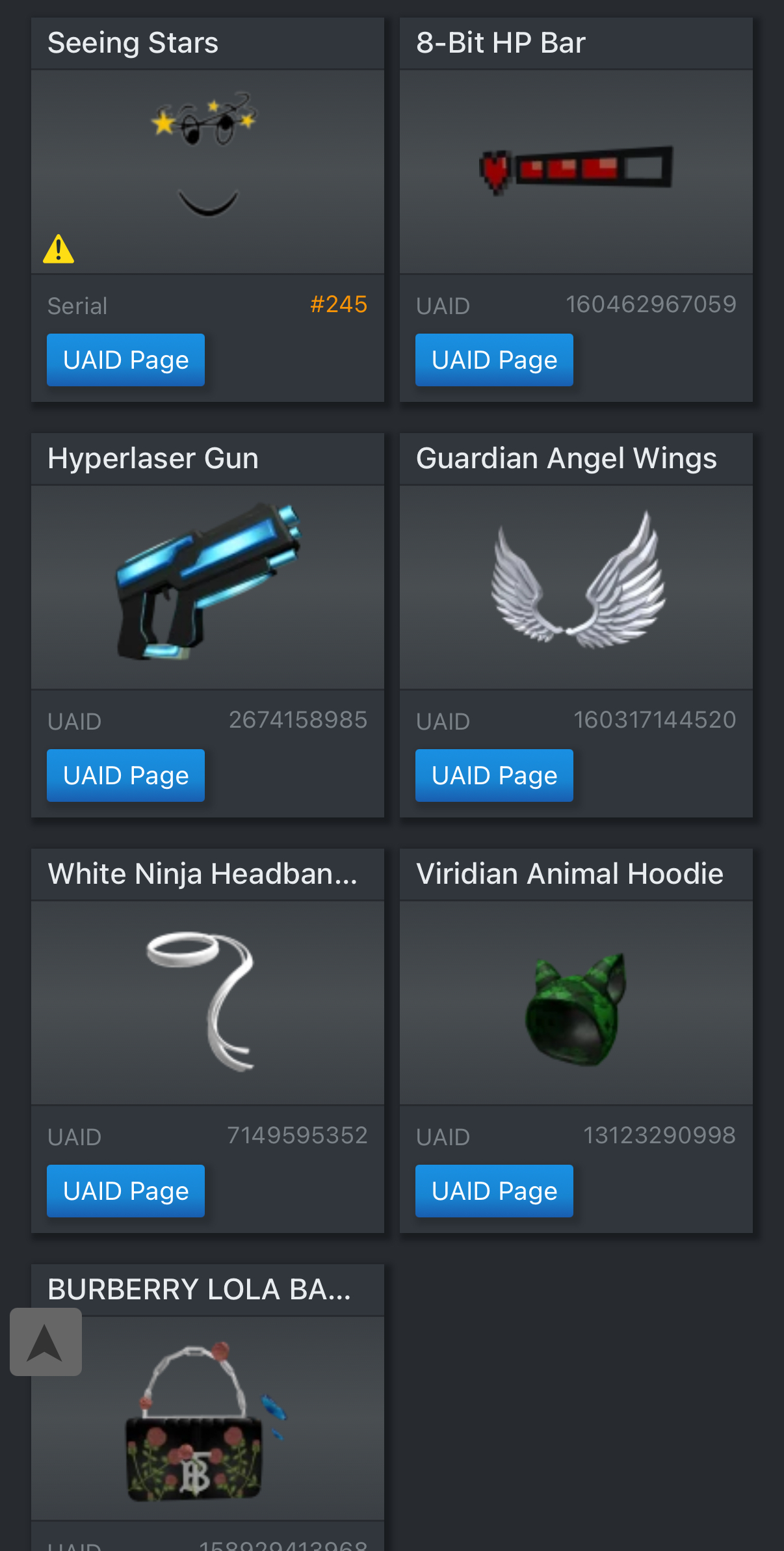This screenshot has height=1551, width=784.
Task: View the 8-Bit HP Bar item image
Action: (576, 172)
